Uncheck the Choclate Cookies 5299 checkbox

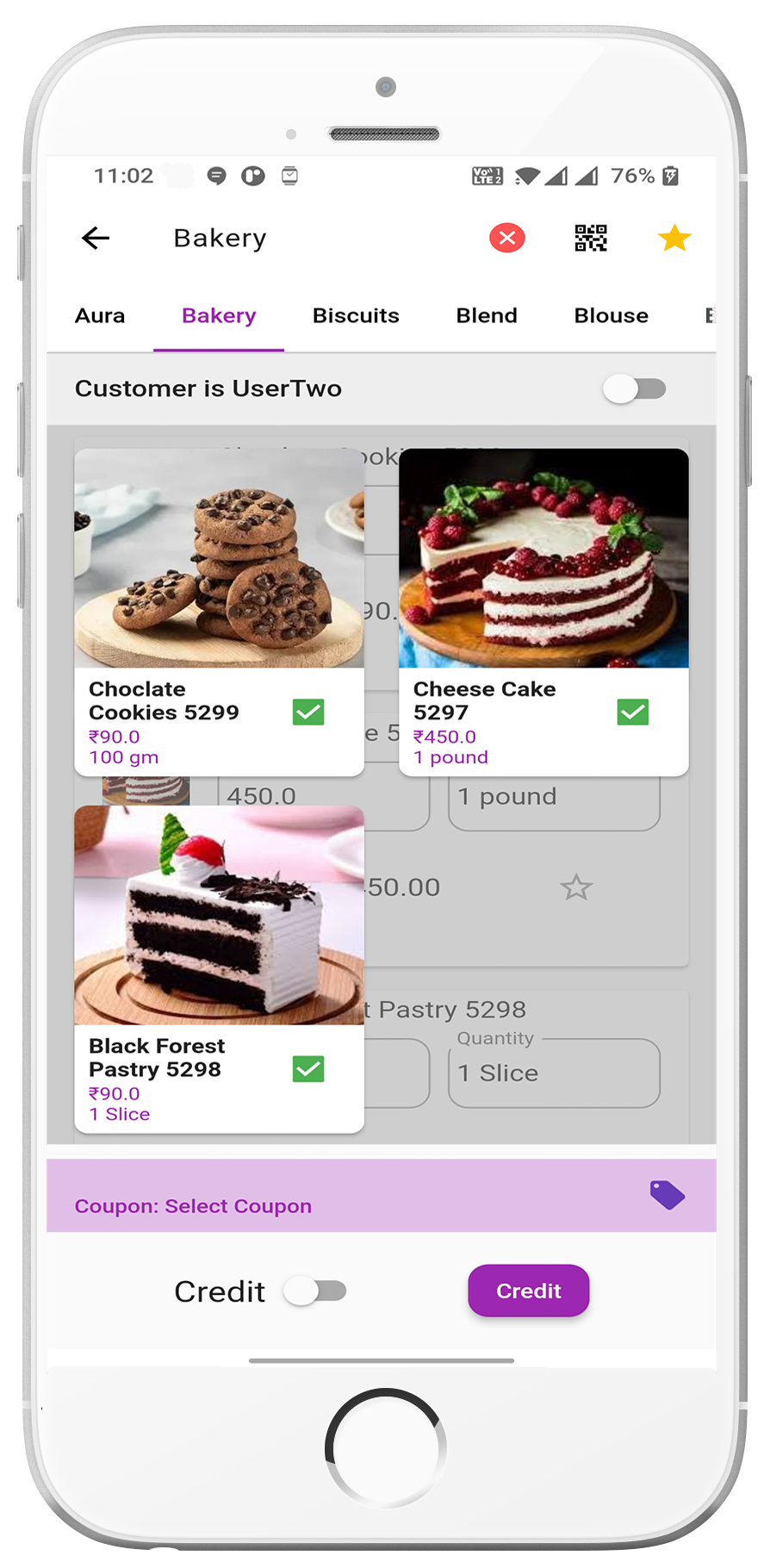[x=308, y=712]
